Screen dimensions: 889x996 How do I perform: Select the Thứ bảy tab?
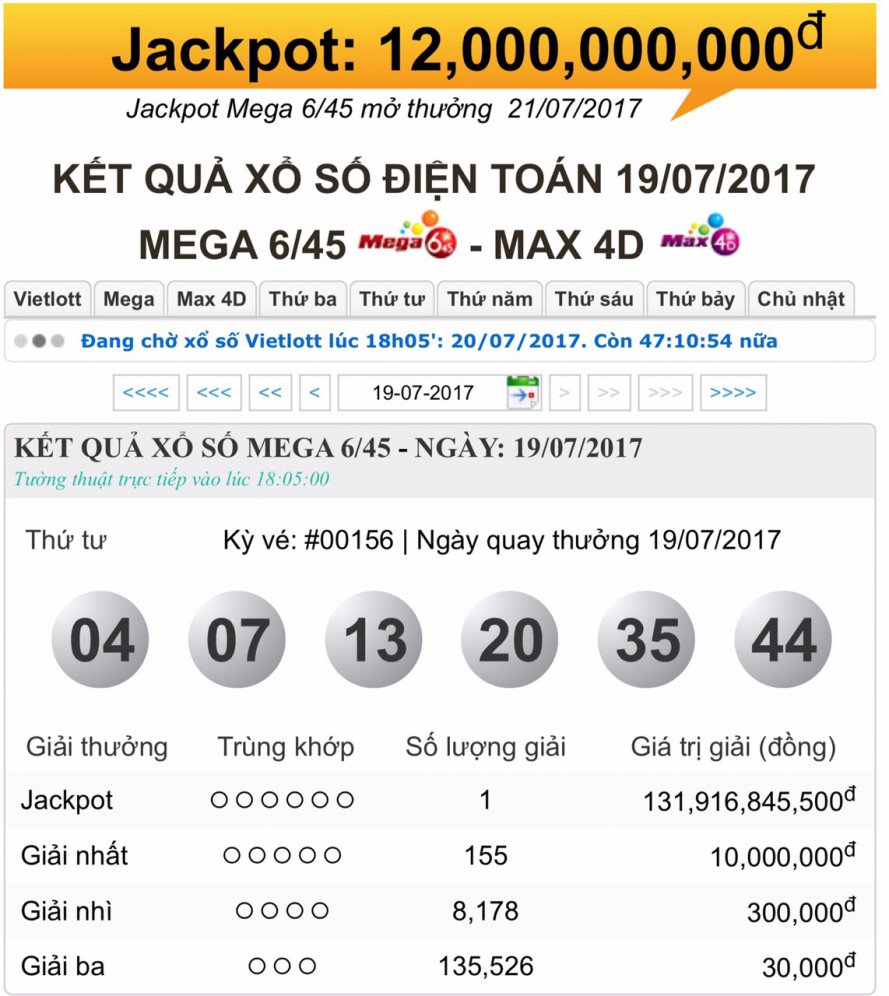click(695, 299)
